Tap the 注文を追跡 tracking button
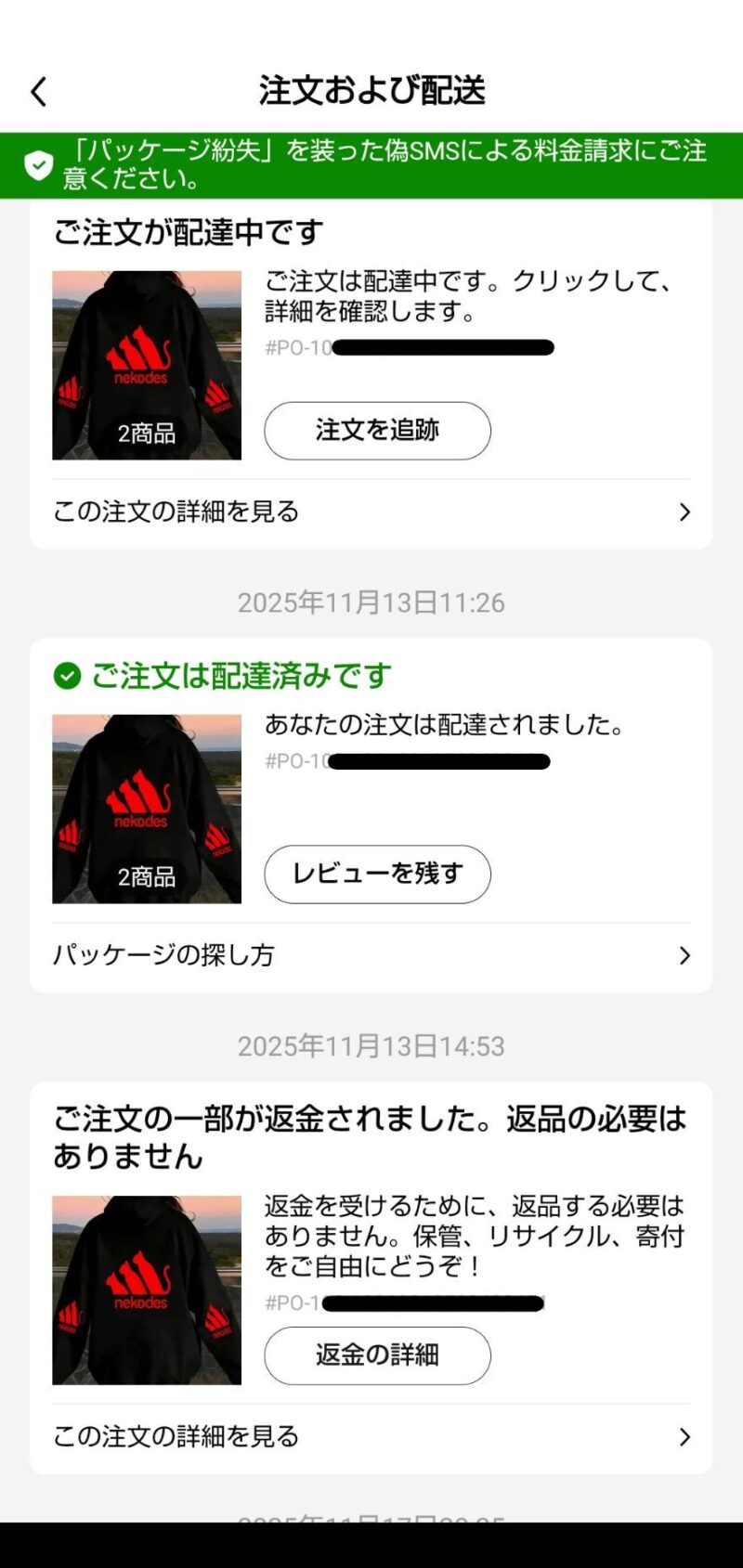Image resolution: width=743 pixels, height=1568 pixels. (x=377, y=430)
